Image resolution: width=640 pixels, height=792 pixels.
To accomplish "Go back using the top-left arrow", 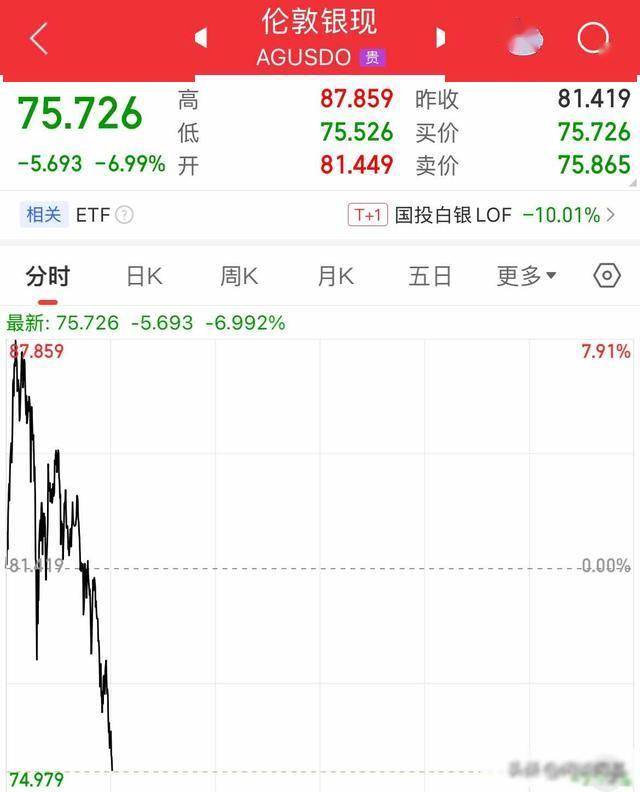I will [39, 39].
